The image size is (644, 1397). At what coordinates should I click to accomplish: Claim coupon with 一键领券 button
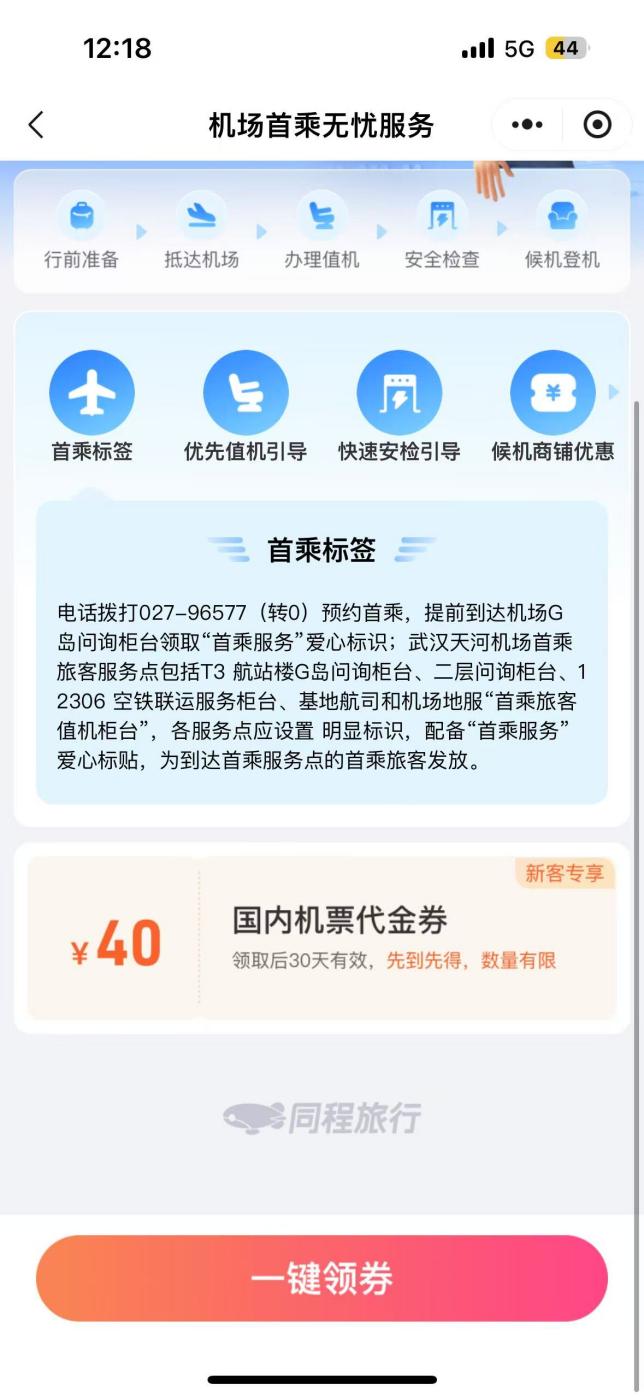coord(321,1278)
